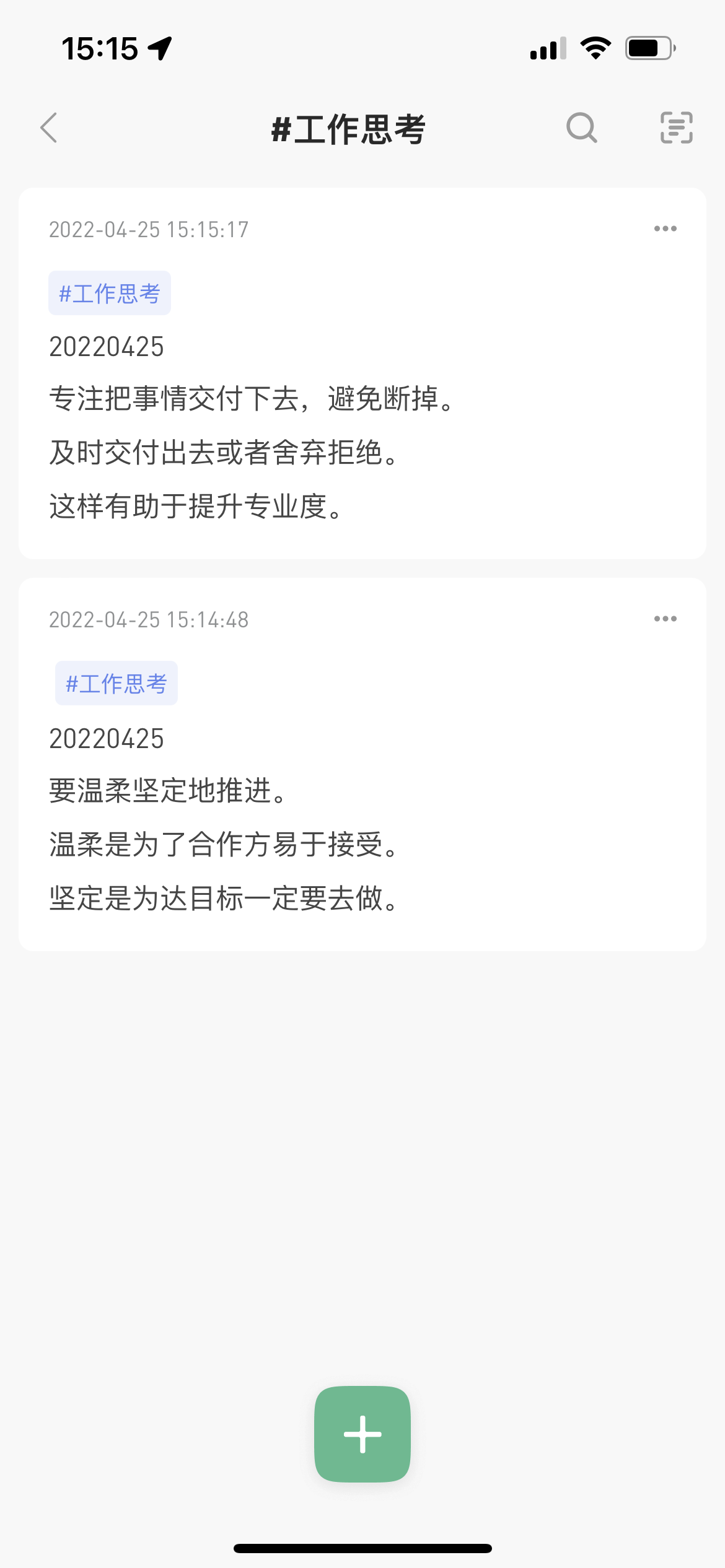
Task: Open the note about 要温柔坚定地推进
Action: 362,764
